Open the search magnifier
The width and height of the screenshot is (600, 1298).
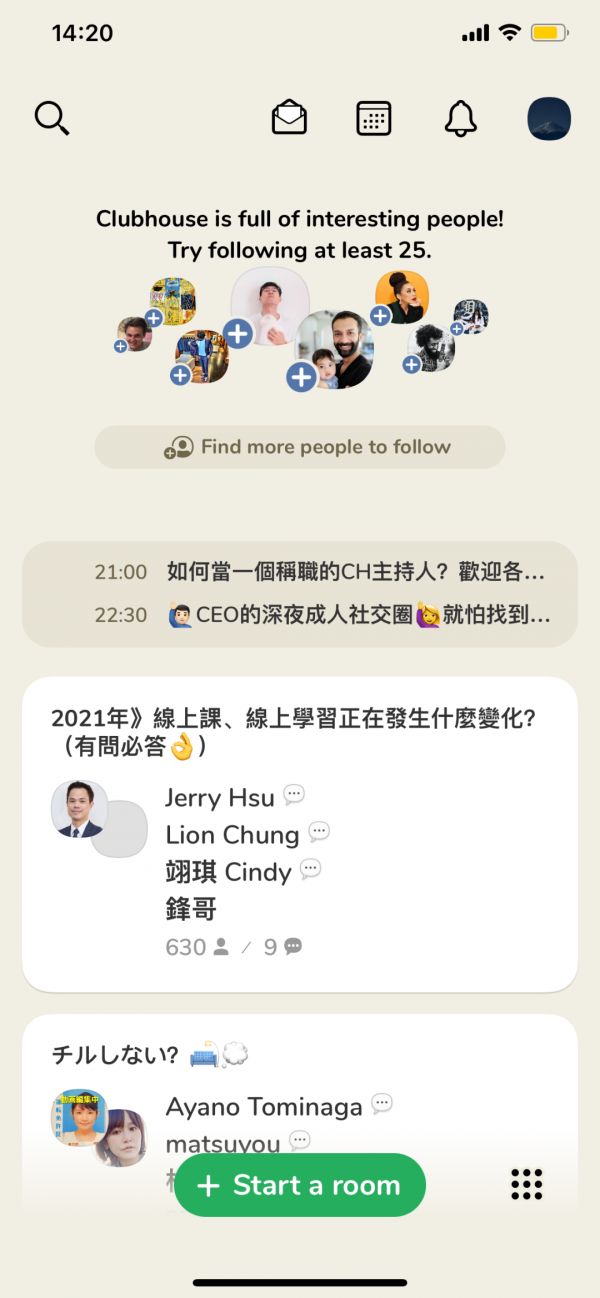click(51, 118)
